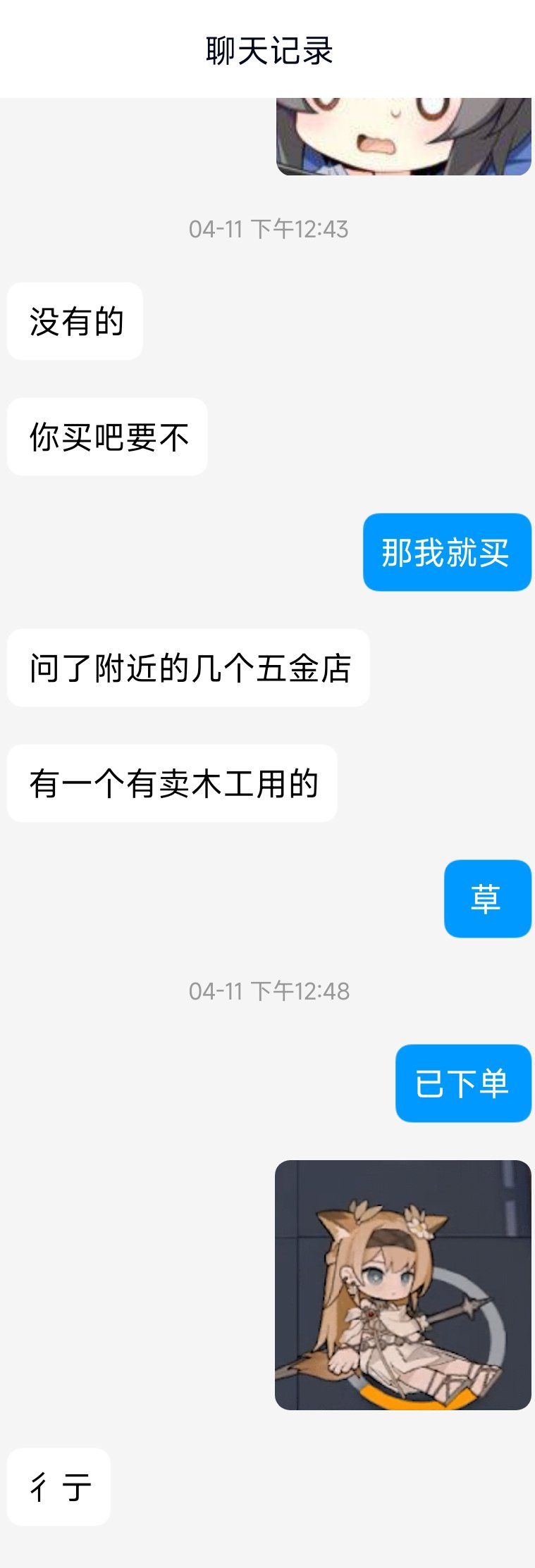Open the cropped sticker below the title
The width and height of the screenshot is (535, 1568).
coord(404,137)
